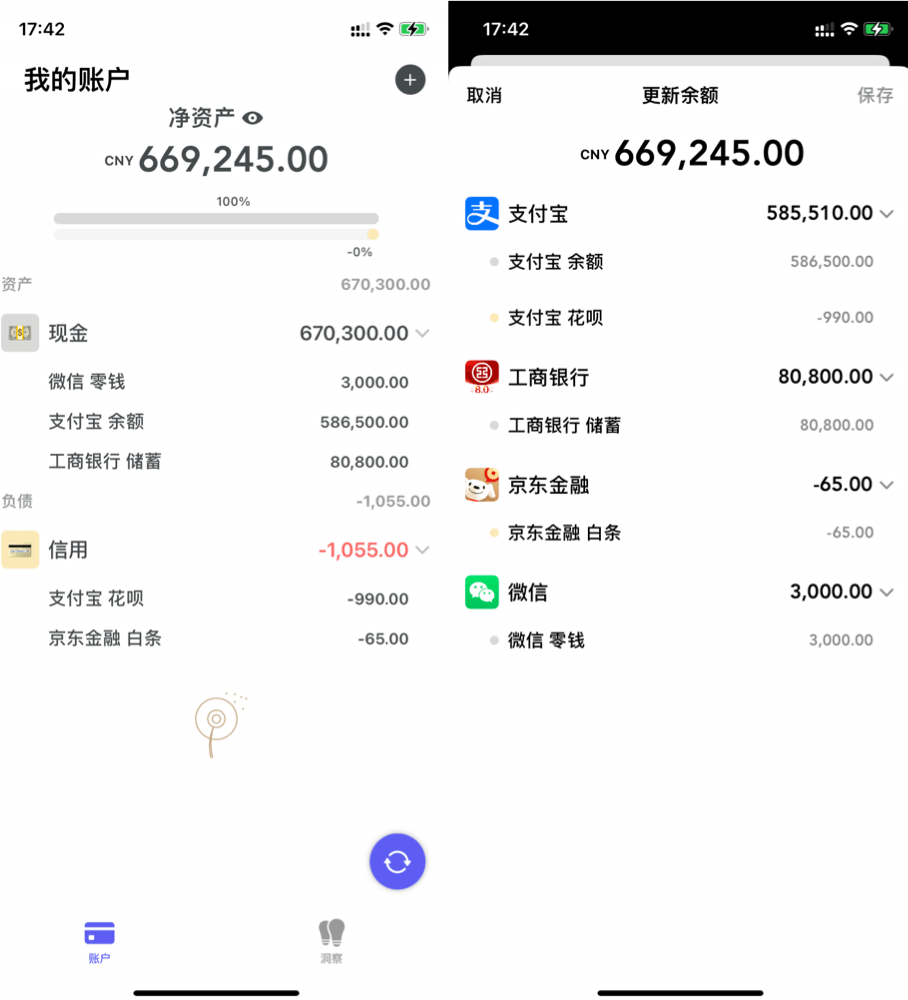The width and height of the screenshot is (908, 1000).
Task: Switch to the 账户 tab
Action: 99,941
